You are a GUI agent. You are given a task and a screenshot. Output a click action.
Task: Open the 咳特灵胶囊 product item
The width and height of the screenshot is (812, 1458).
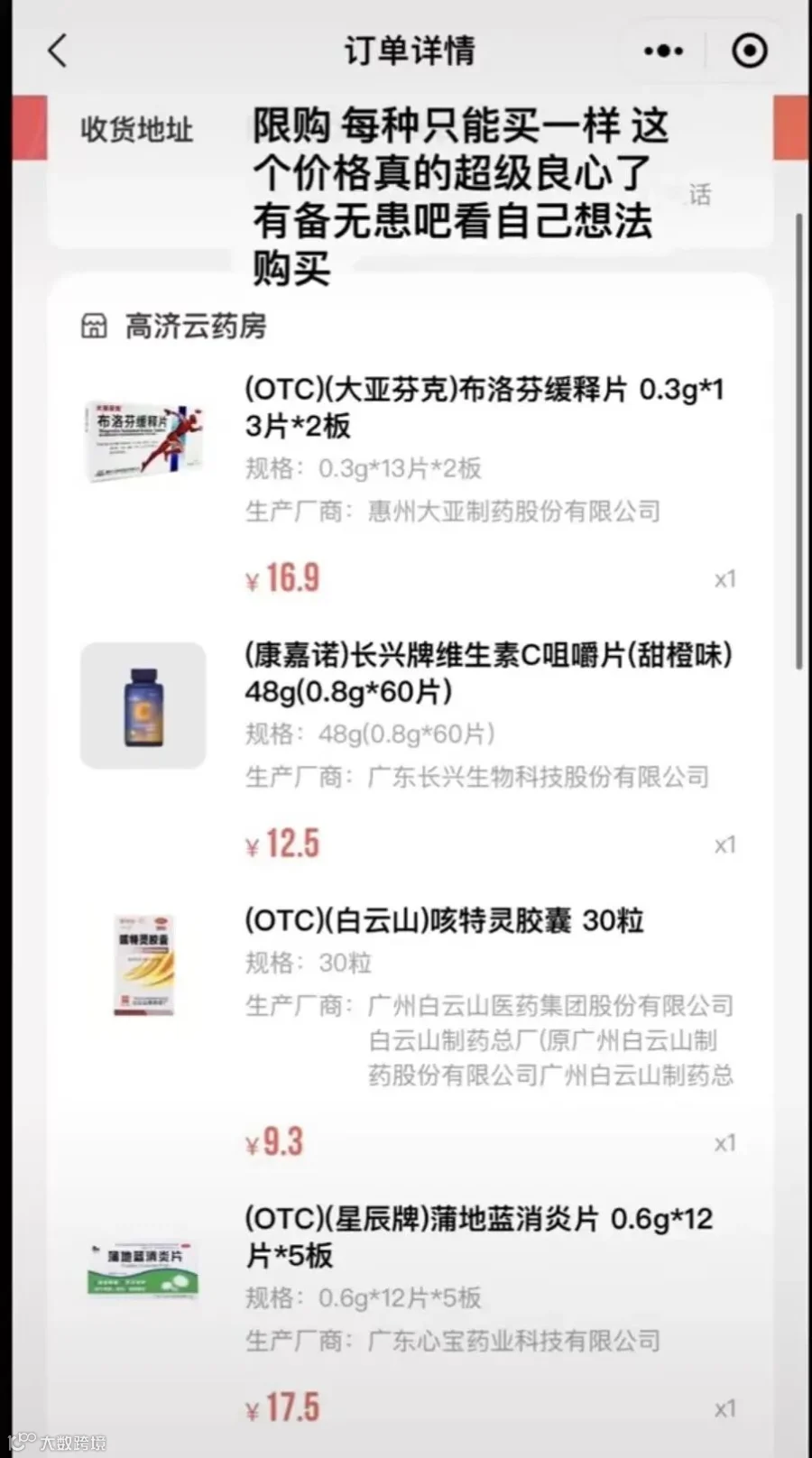409,1031
